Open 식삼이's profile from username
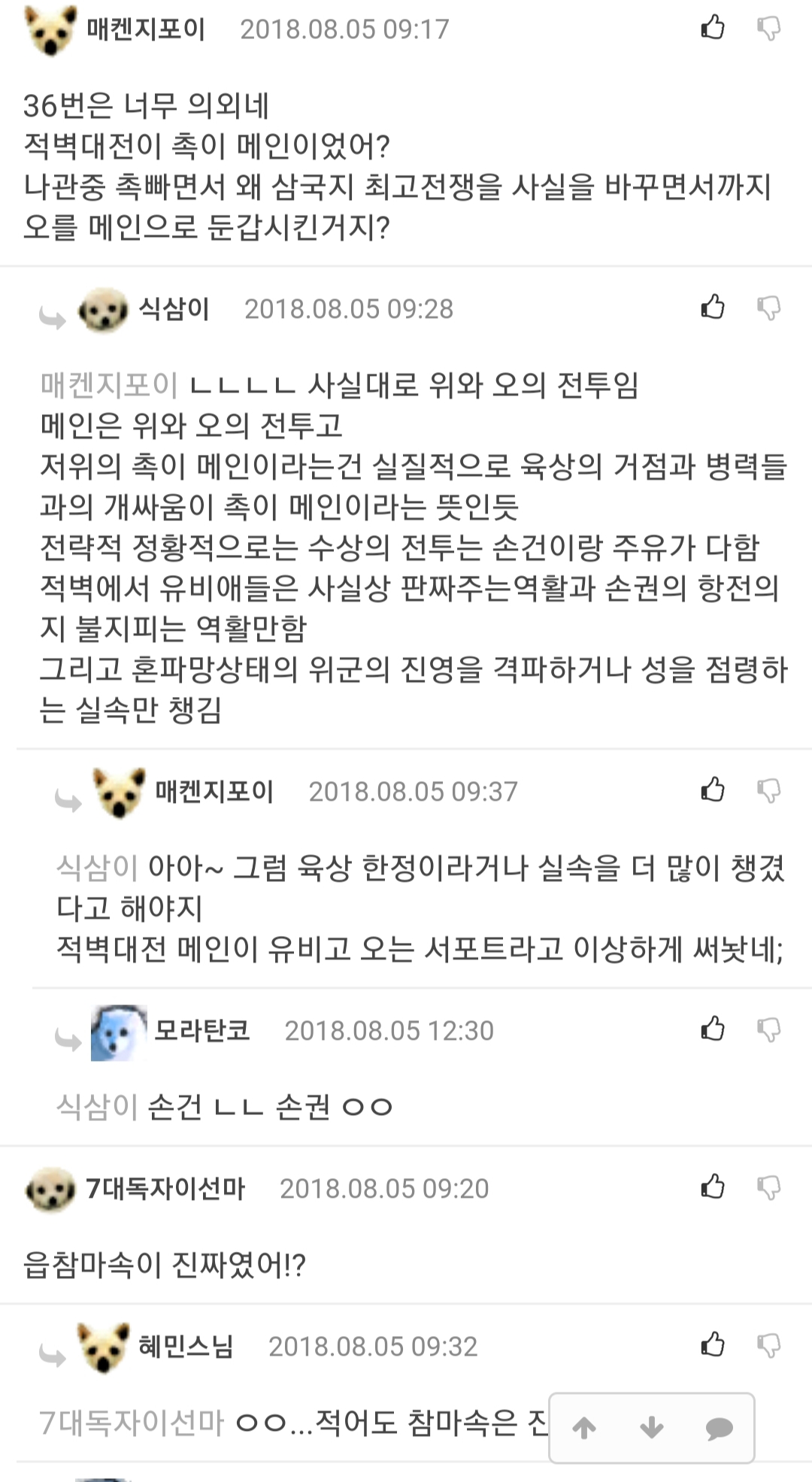812x1482 pixels. (x=174, y=308)
